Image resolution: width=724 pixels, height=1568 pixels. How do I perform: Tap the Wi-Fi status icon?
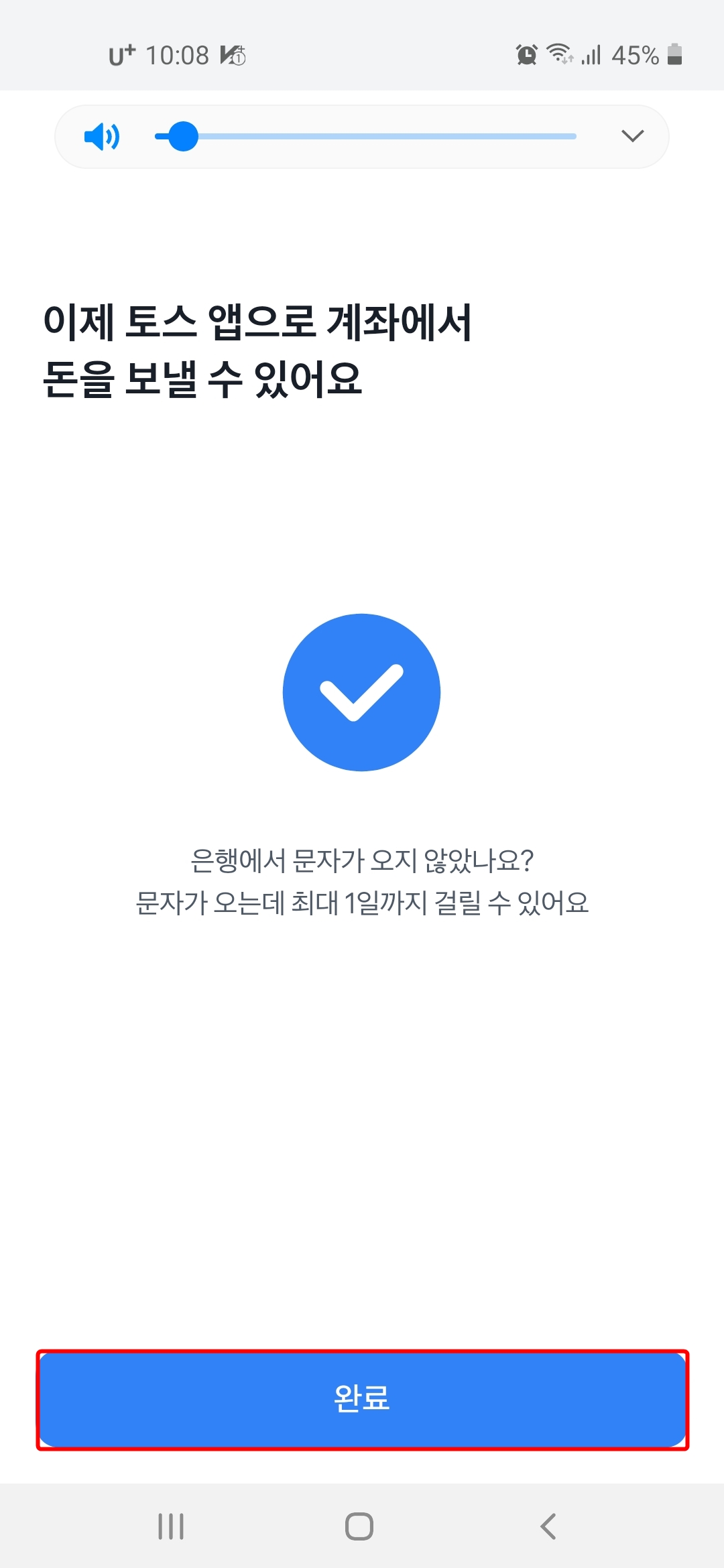pos(562,56)
